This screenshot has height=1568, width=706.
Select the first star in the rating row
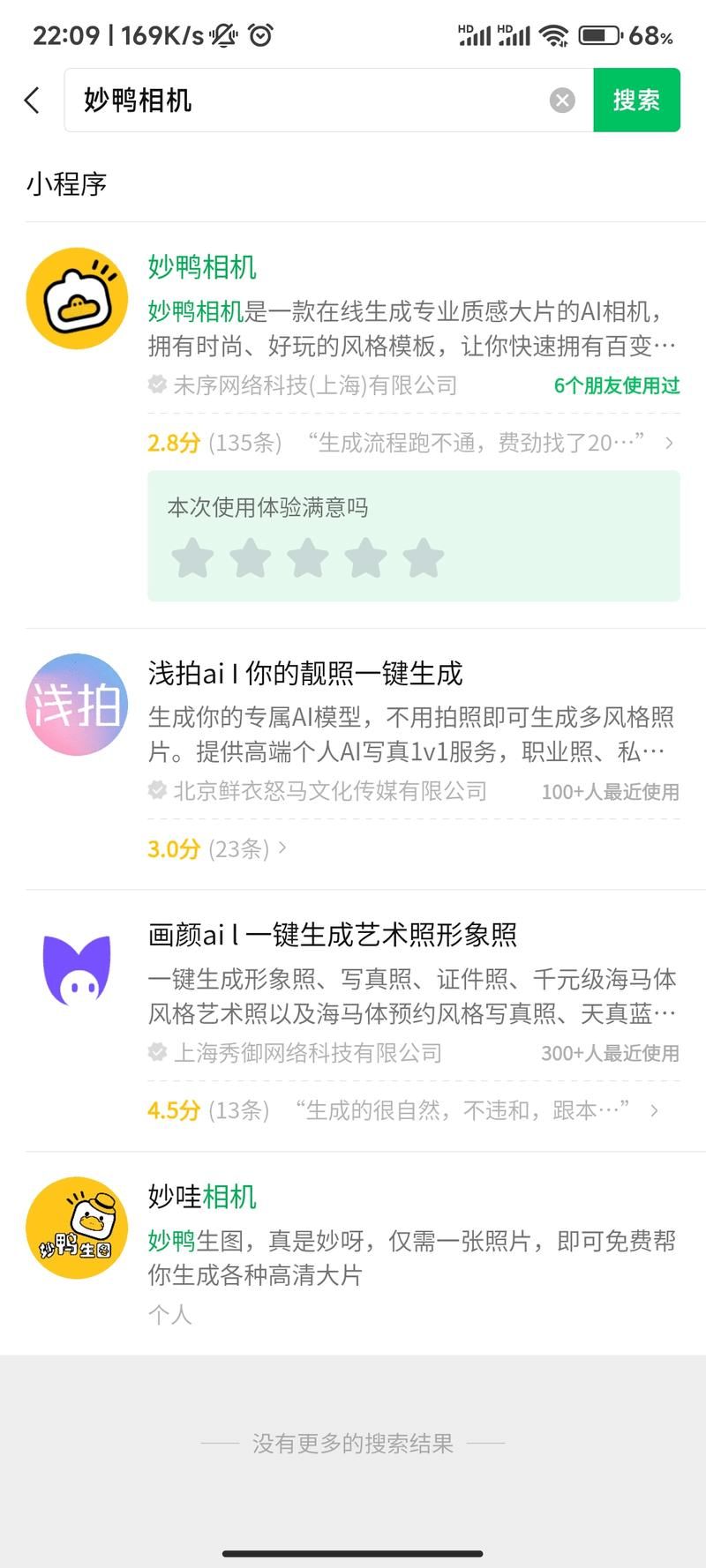click(x=192, y=557)
